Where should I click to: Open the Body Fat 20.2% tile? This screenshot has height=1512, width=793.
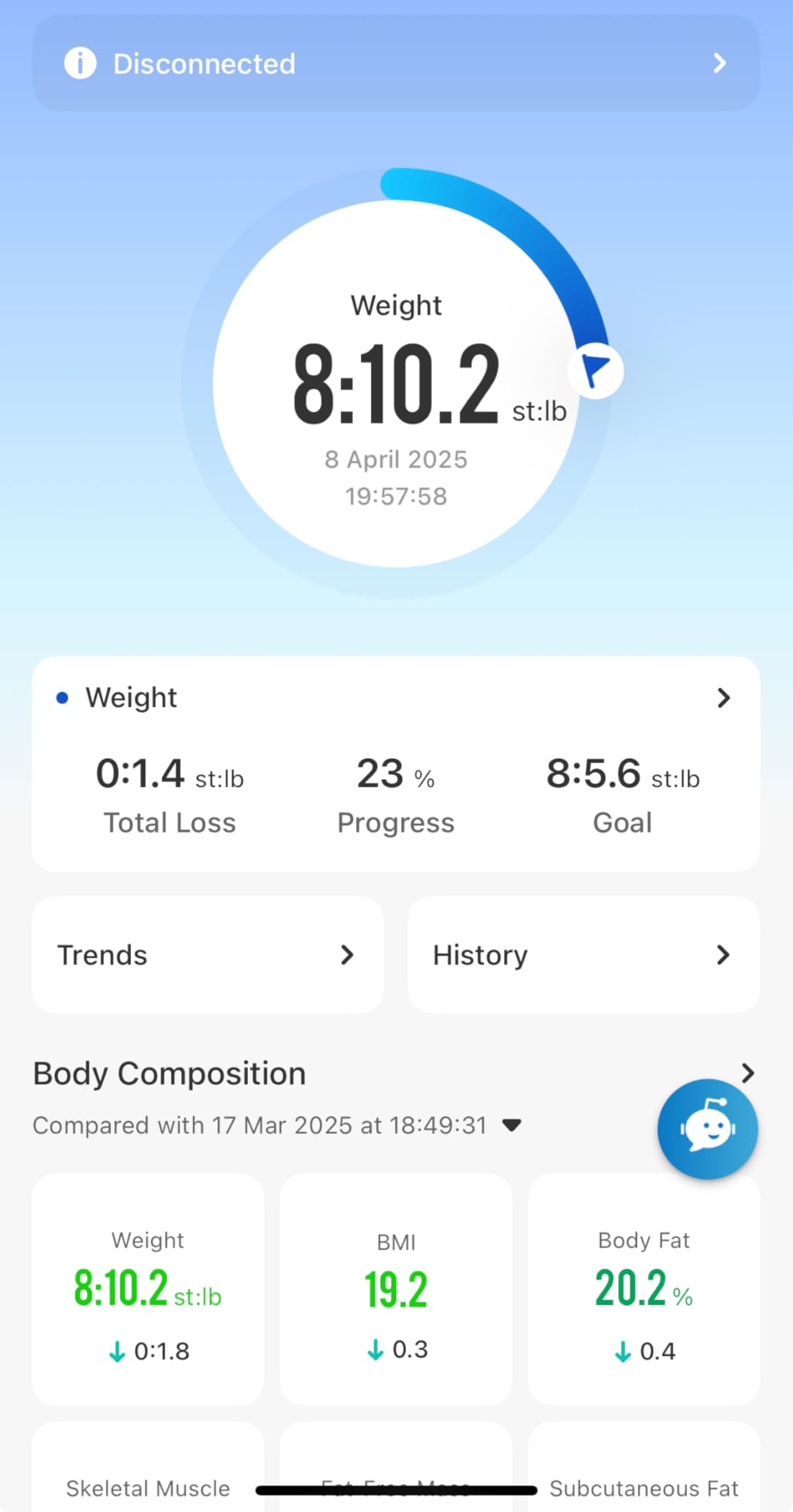pos(644,1289)
